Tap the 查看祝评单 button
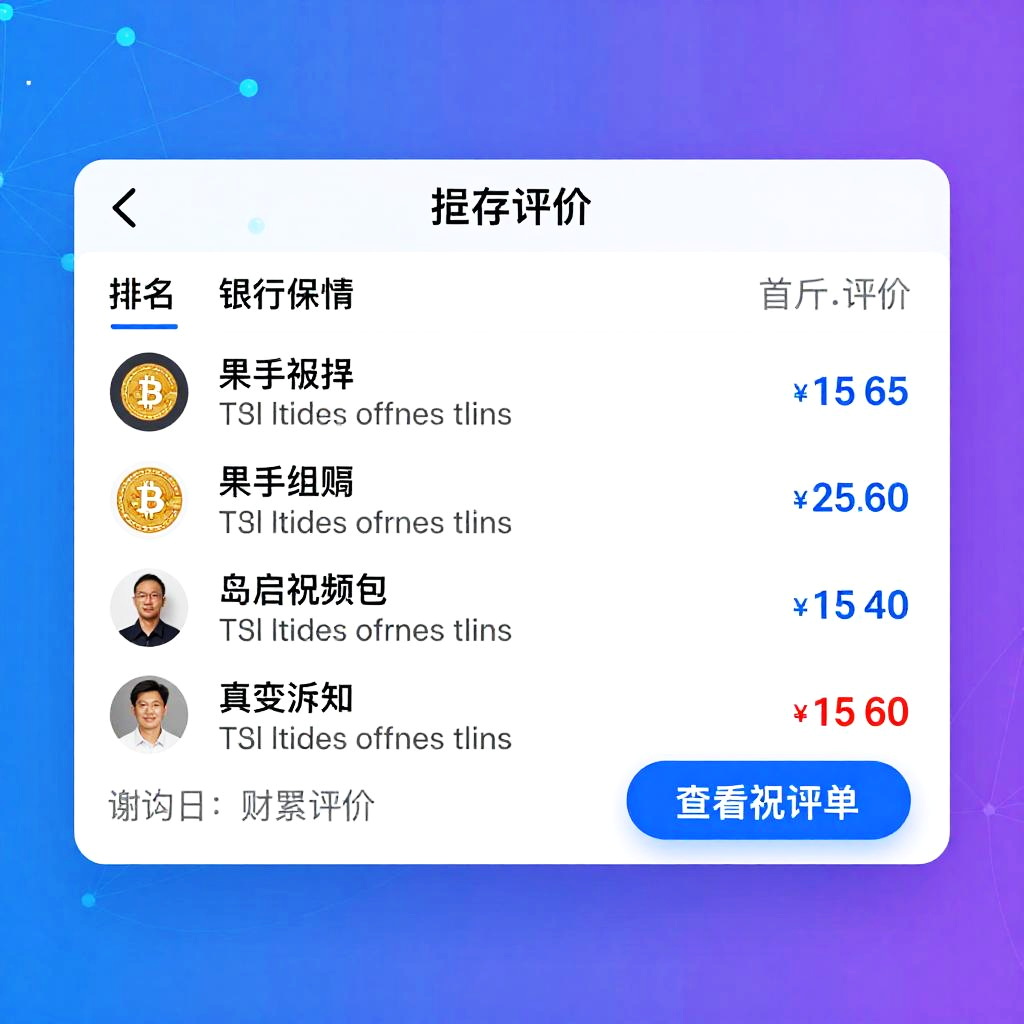The width and height of the screenshot is (1024, 1024). pyautogui.click(x=768, y=802)
